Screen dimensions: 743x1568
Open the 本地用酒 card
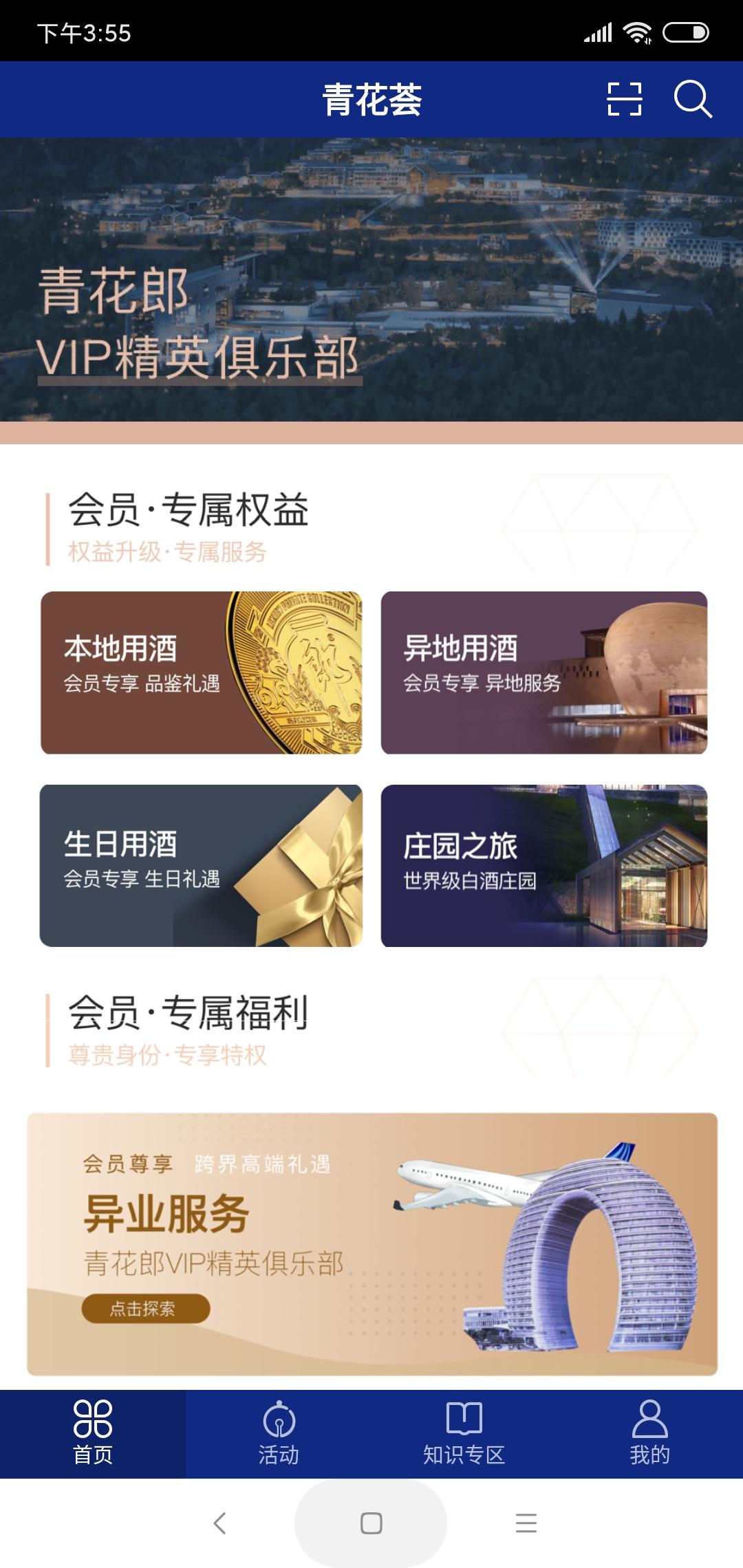[201, 673]
